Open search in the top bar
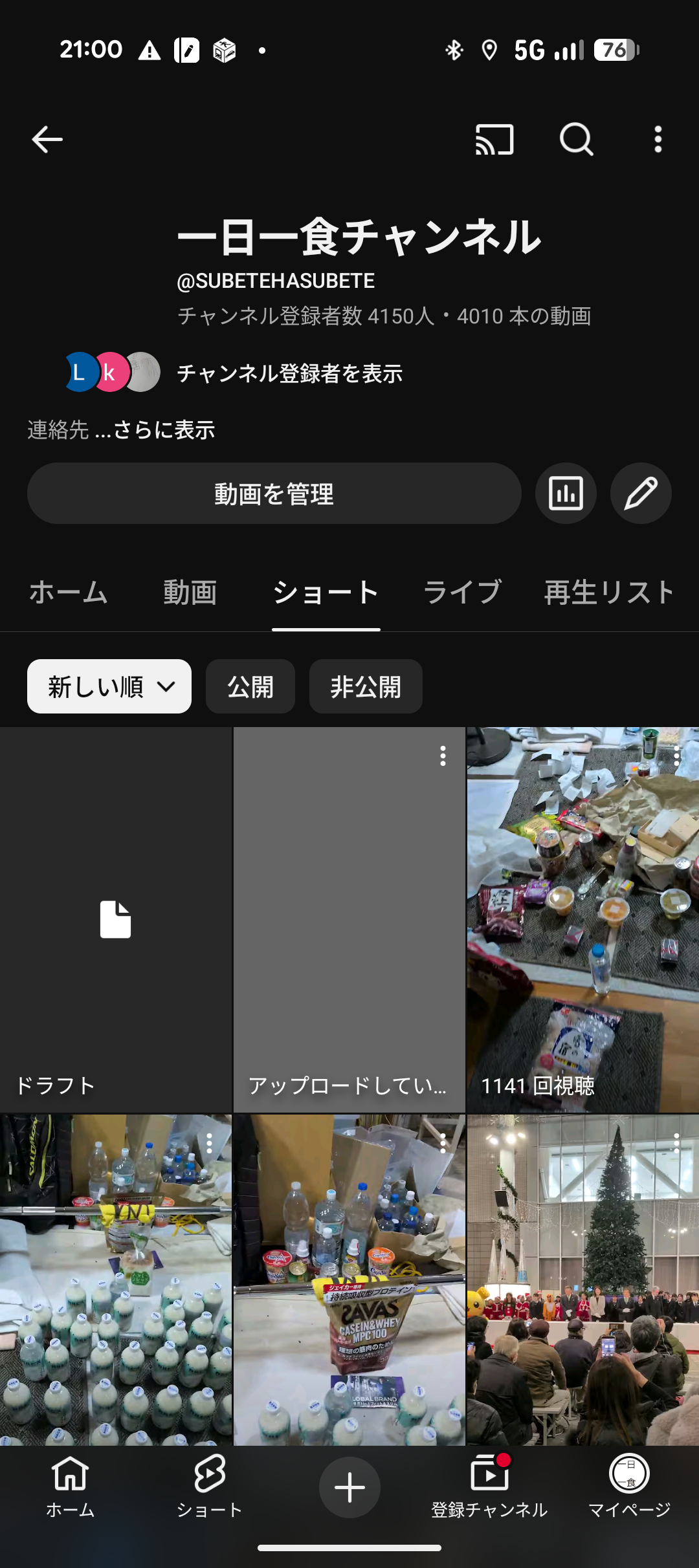Screen dimensions: 699x1568 576,139
